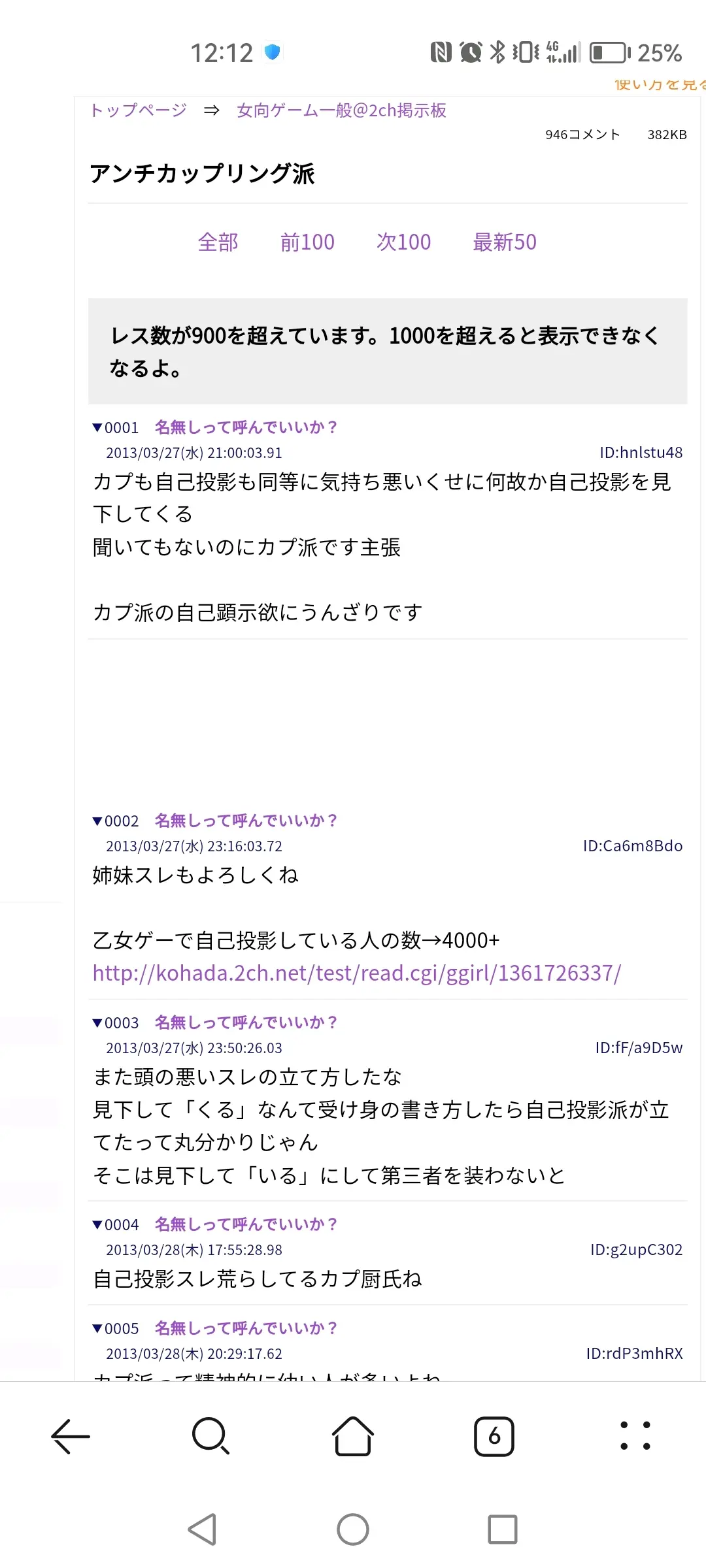
Task: Open the tab switcher showing 6
Action: click(494, 1437)
